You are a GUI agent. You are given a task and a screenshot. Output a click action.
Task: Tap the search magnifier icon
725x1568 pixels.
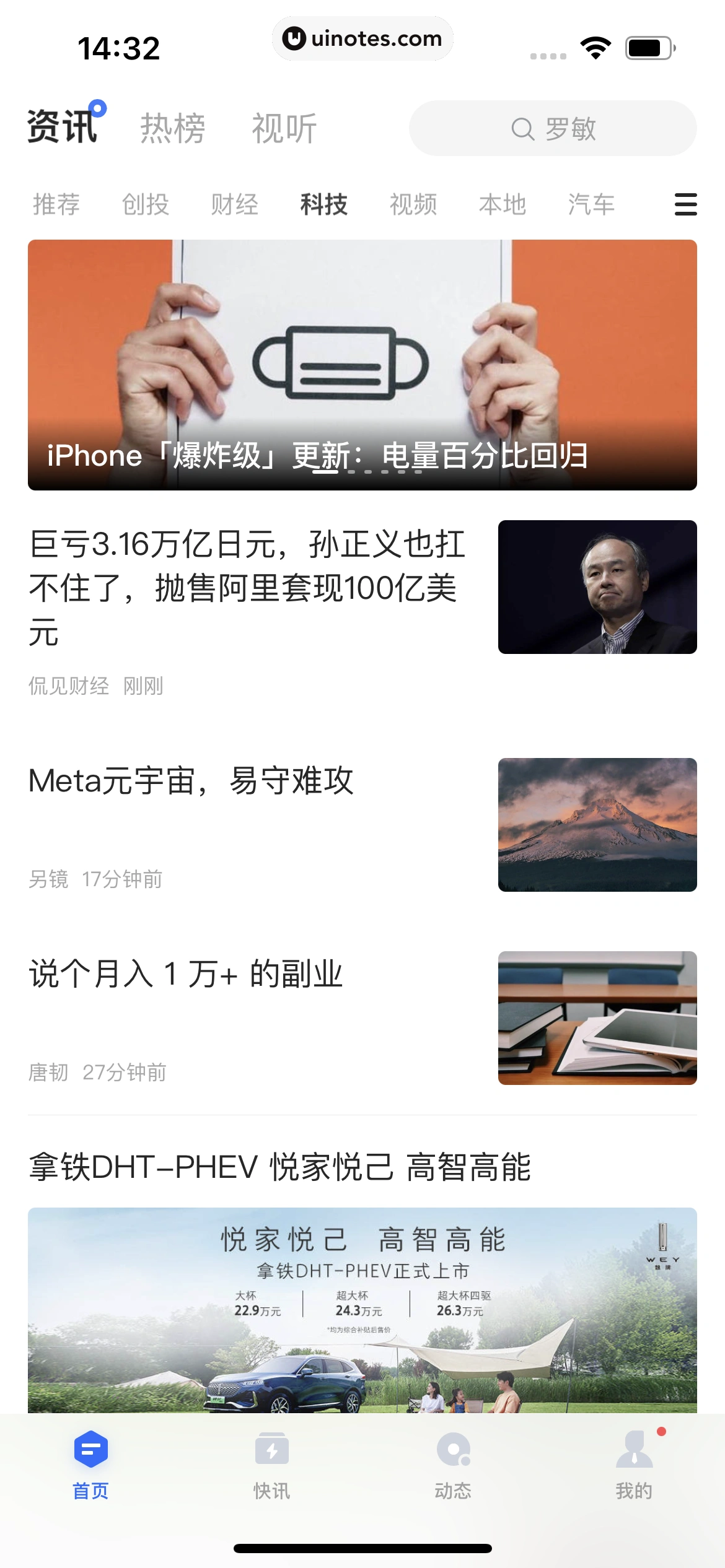(x=524, y=128)
